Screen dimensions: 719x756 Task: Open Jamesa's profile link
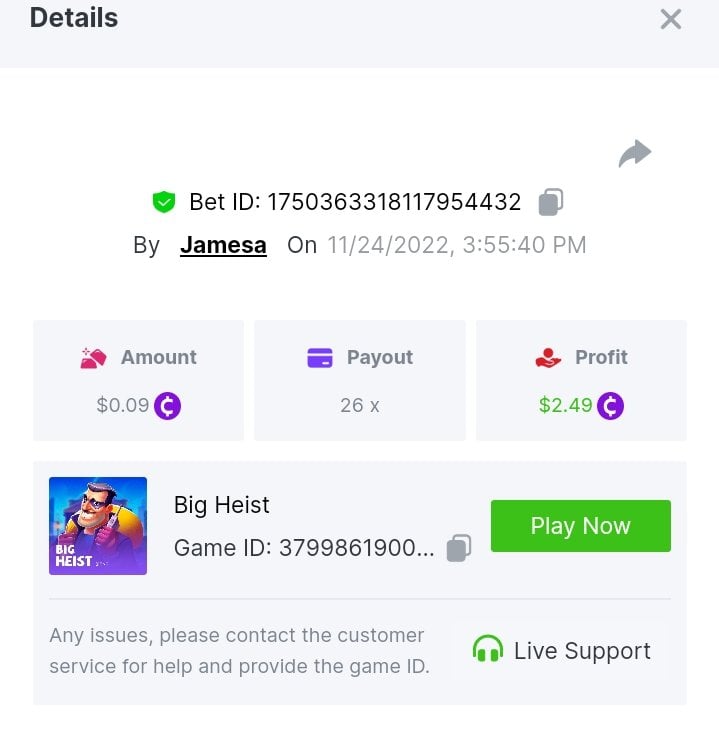(x=223, y=245)
